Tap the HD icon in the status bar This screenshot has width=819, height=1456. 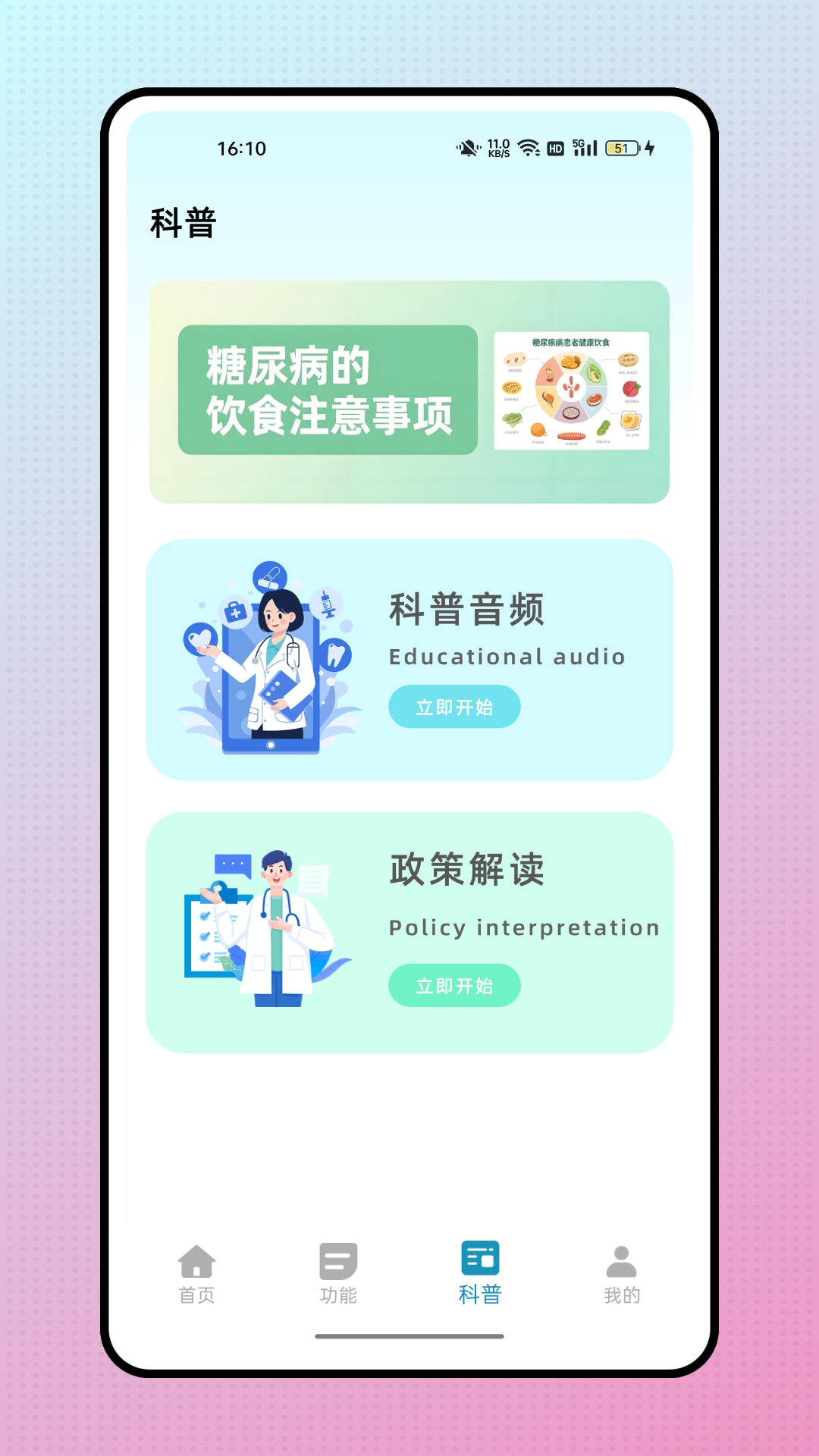pos(556,149)
